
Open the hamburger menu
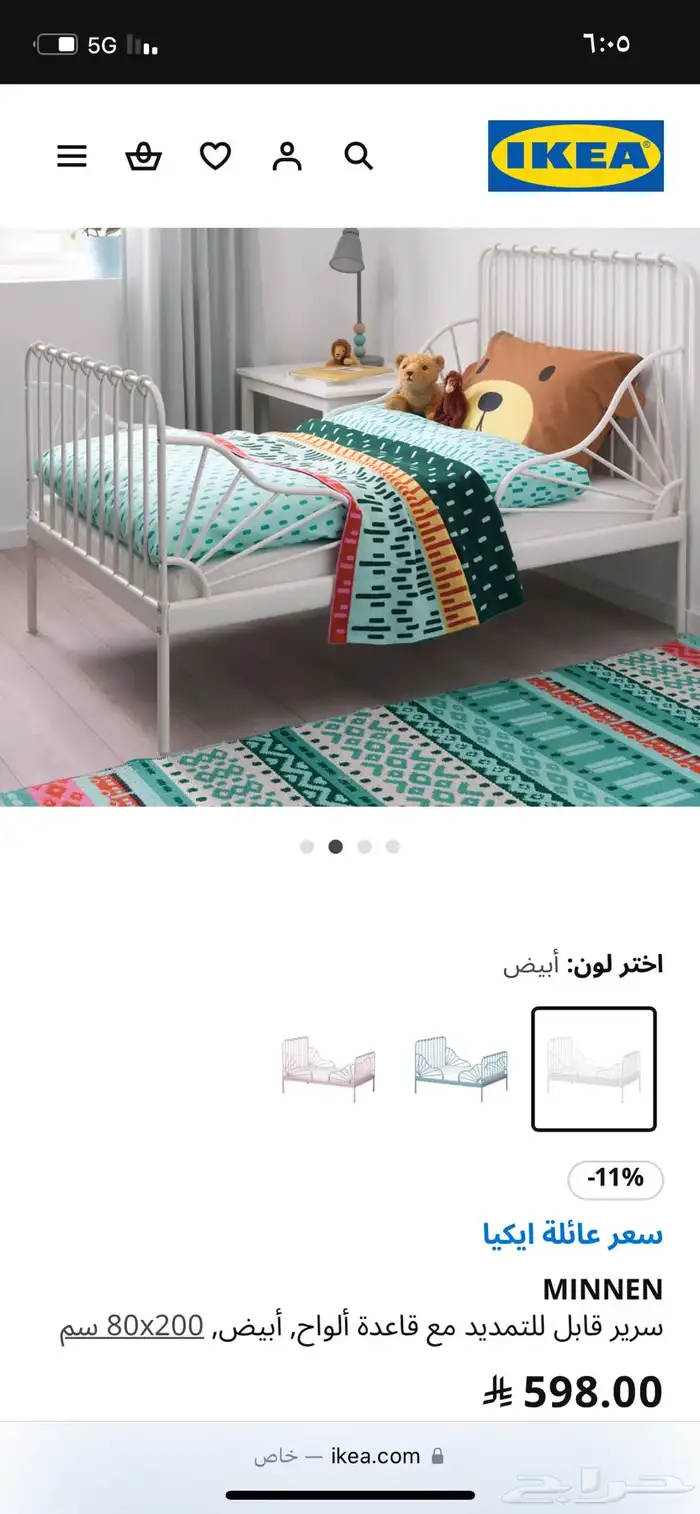click(x=72, y=156)
